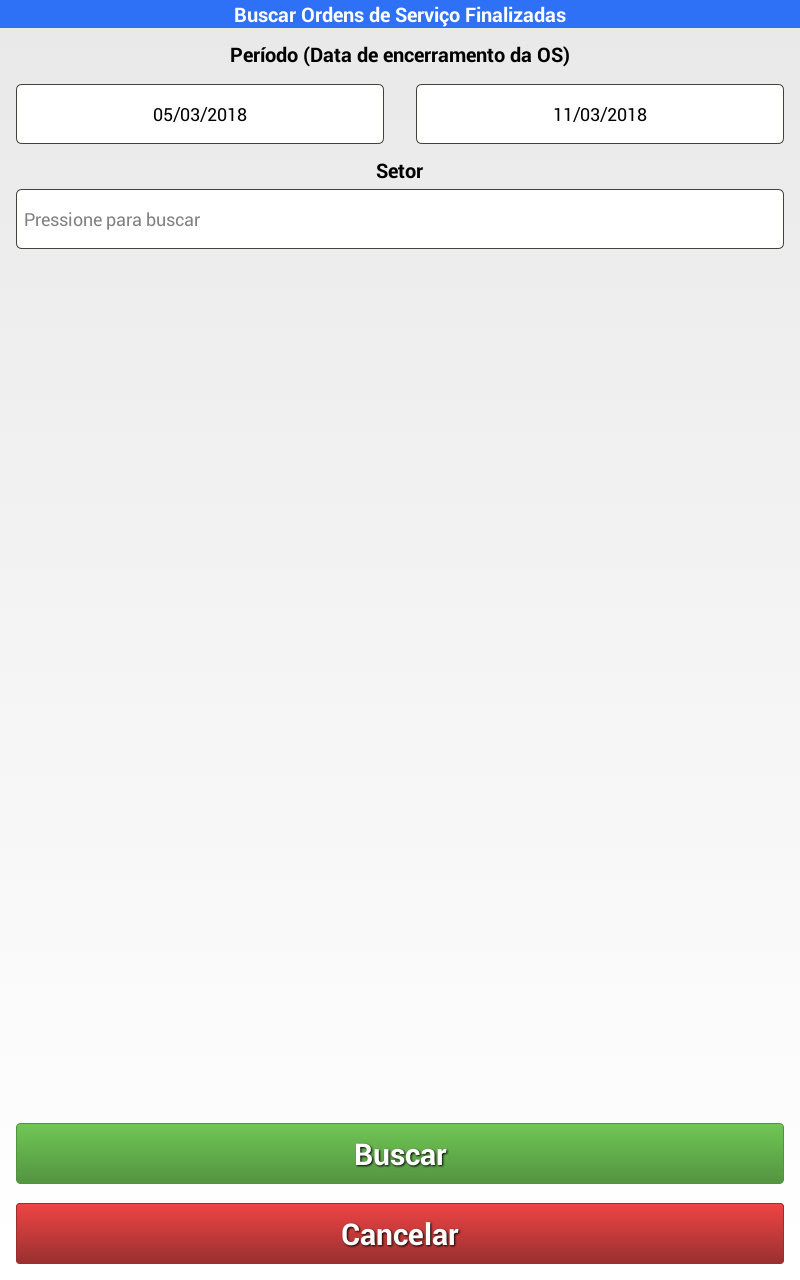800x1280 pixels.
Task: Change the end date 11/03/2018
Action: click(600, 114)
